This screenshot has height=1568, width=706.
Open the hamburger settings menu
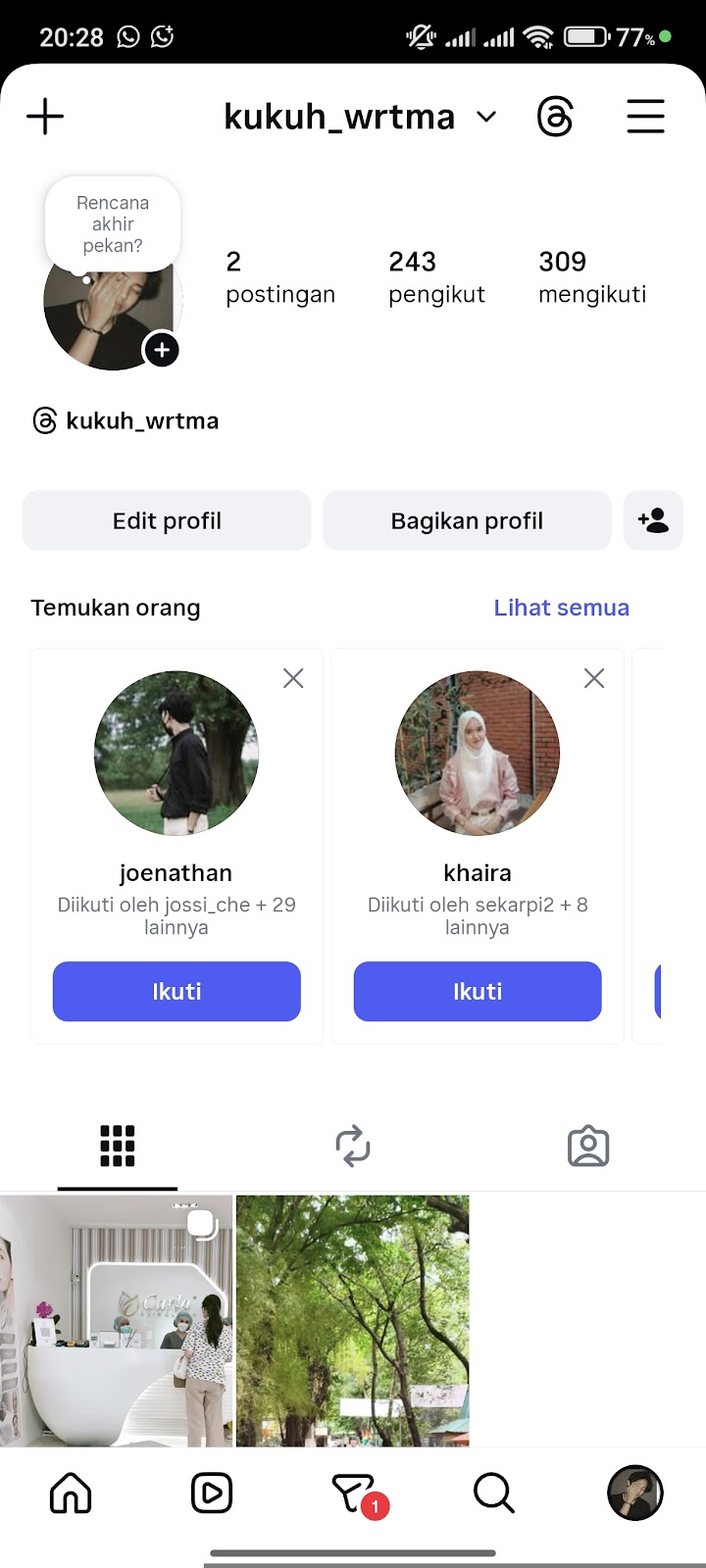click(645, 117)
